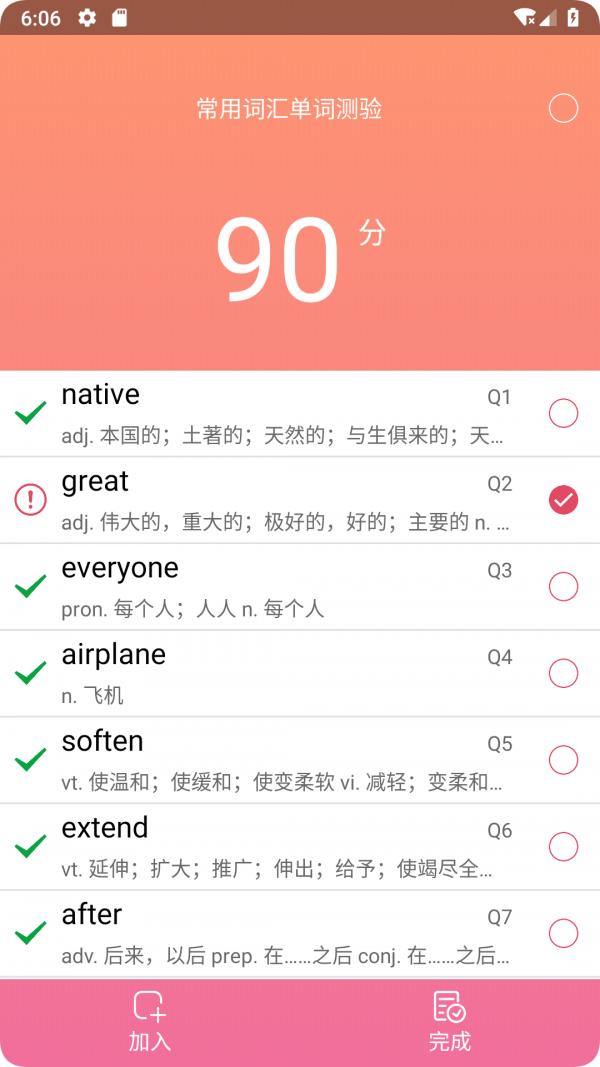The width and height of the screenshot is (600, 1067).
Task: View the Q5 entry for soften
Action: pos(280,760)
